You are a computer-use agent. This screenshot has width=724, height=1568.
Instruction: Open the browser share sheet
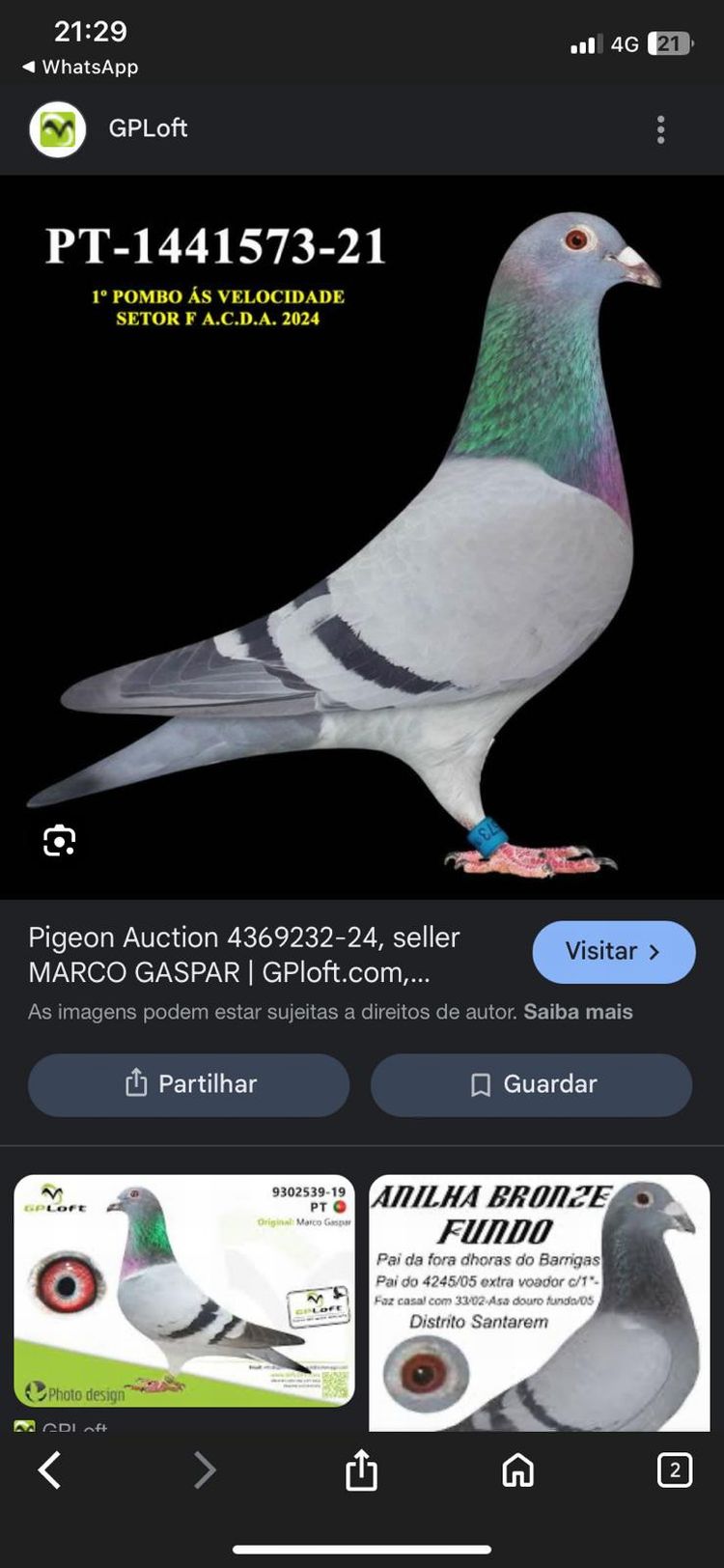(361, 1470)
